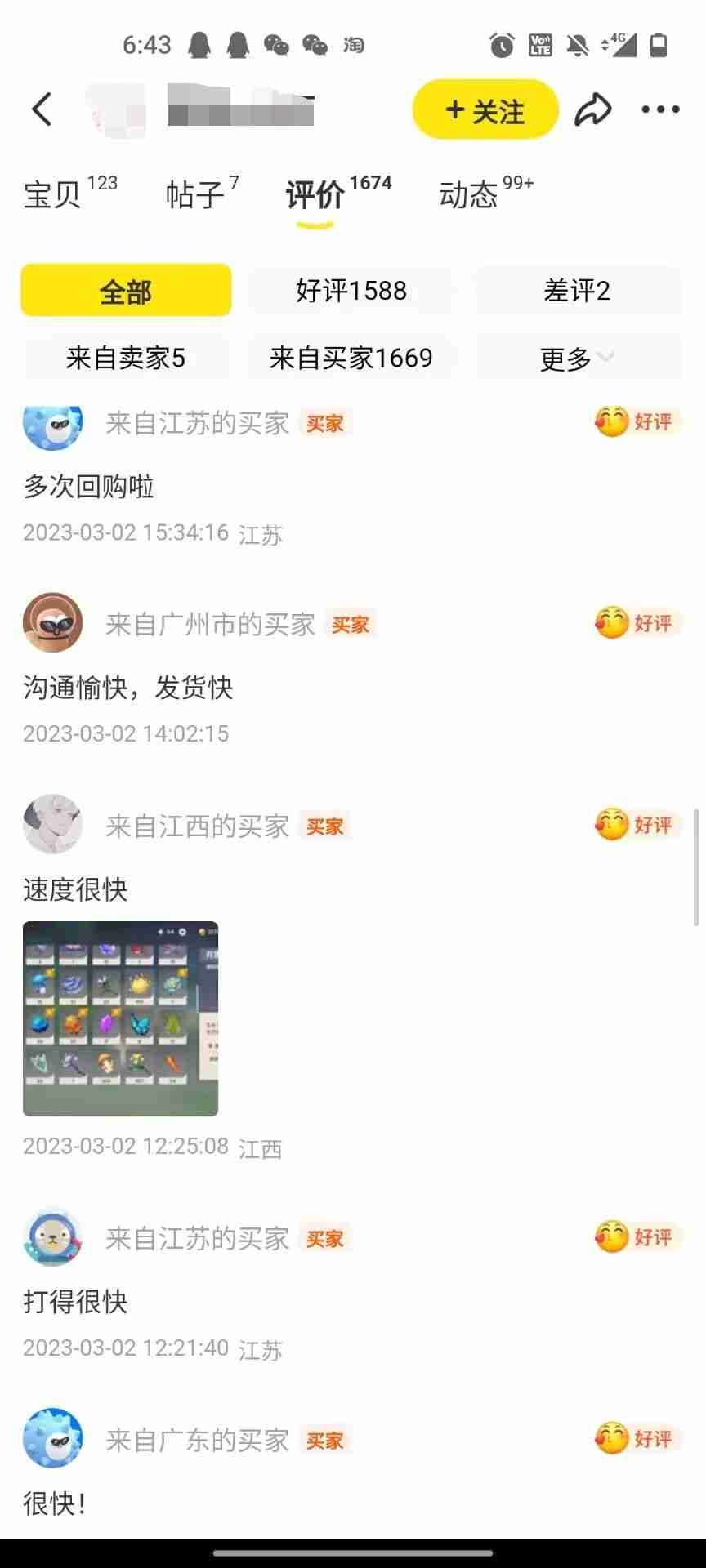Open the three-dot overflow menu
Image resolution: width=706 pixels, height=1568 pixels.
[660, 109]
